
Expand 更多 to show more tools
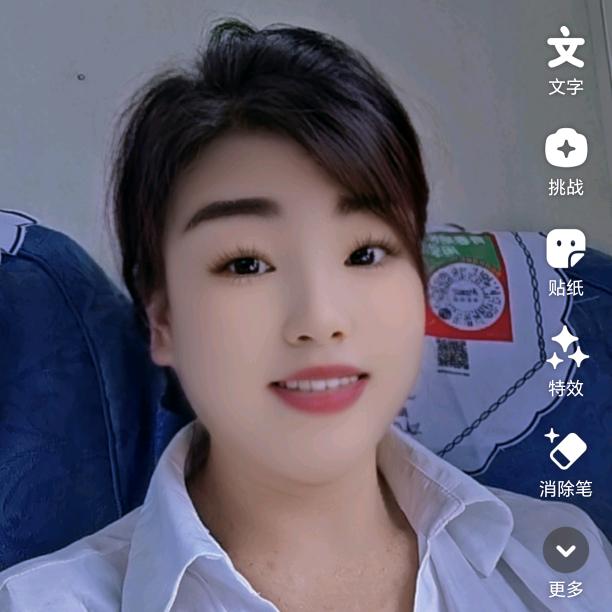coord(566,551)
